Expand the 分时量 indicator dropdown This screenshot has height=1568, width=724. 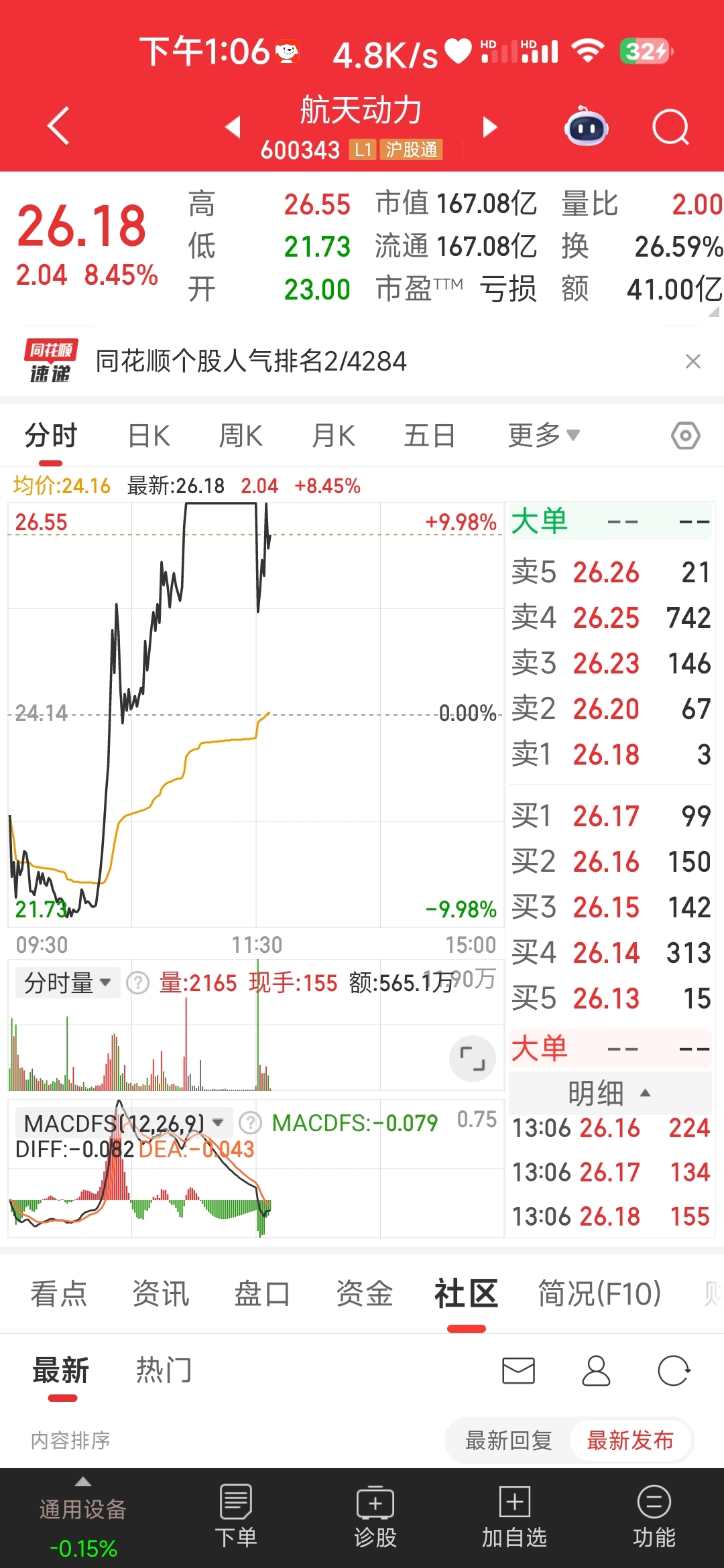(x=67, y=983)
